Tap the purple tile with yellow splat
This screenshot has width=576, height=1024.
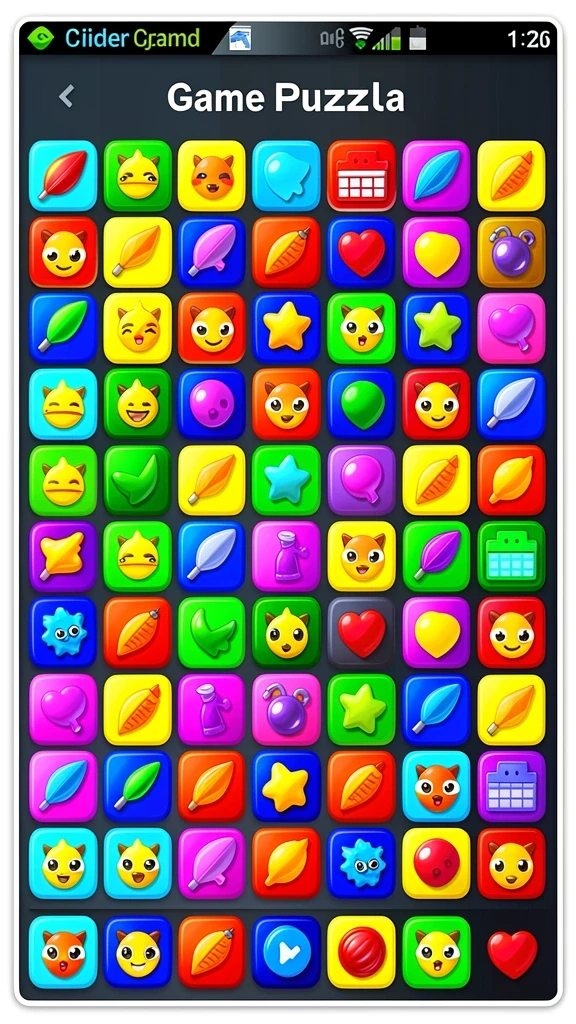(63, 556)
